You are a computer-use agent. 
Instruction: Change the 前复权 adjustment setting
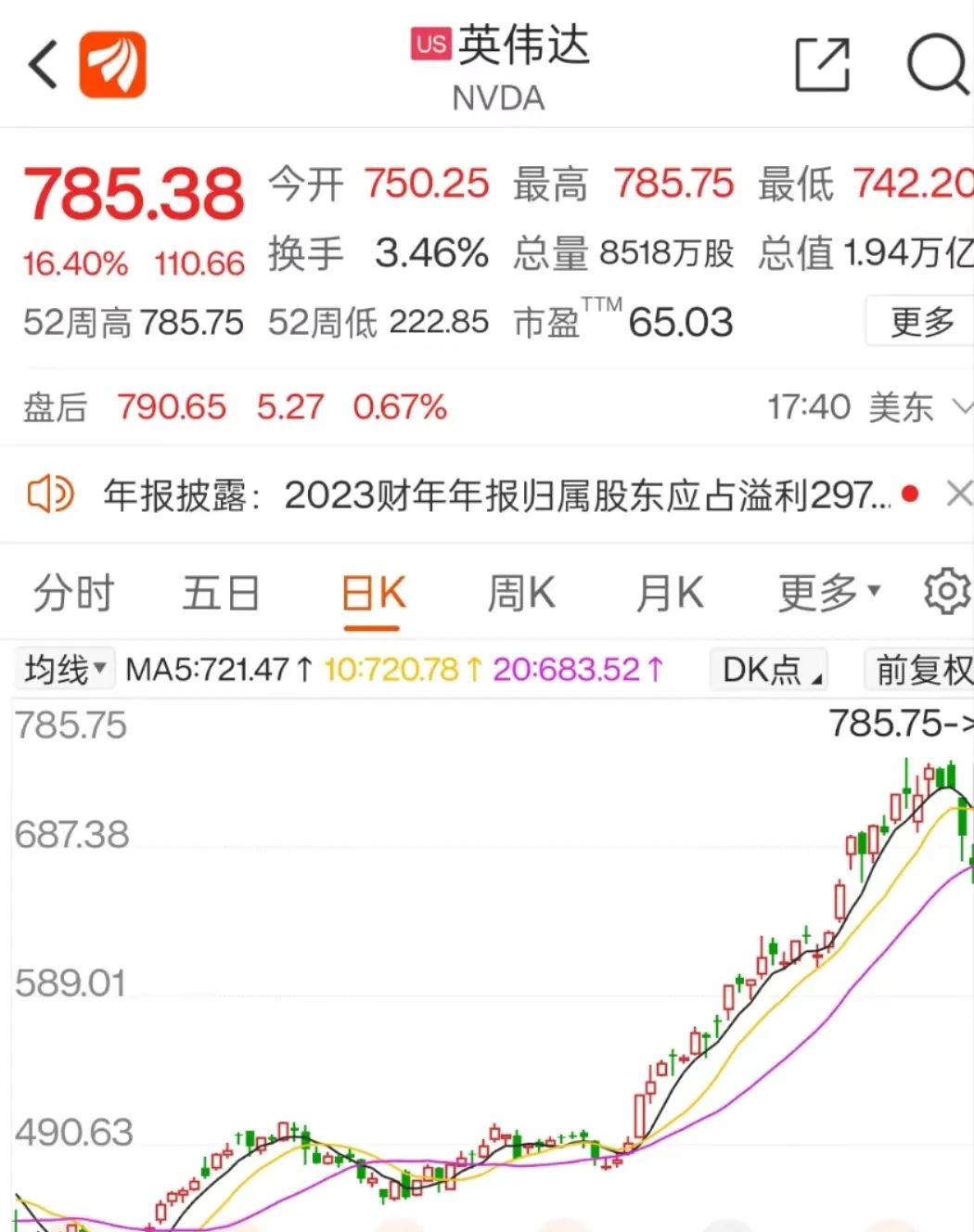coord(923,670)
